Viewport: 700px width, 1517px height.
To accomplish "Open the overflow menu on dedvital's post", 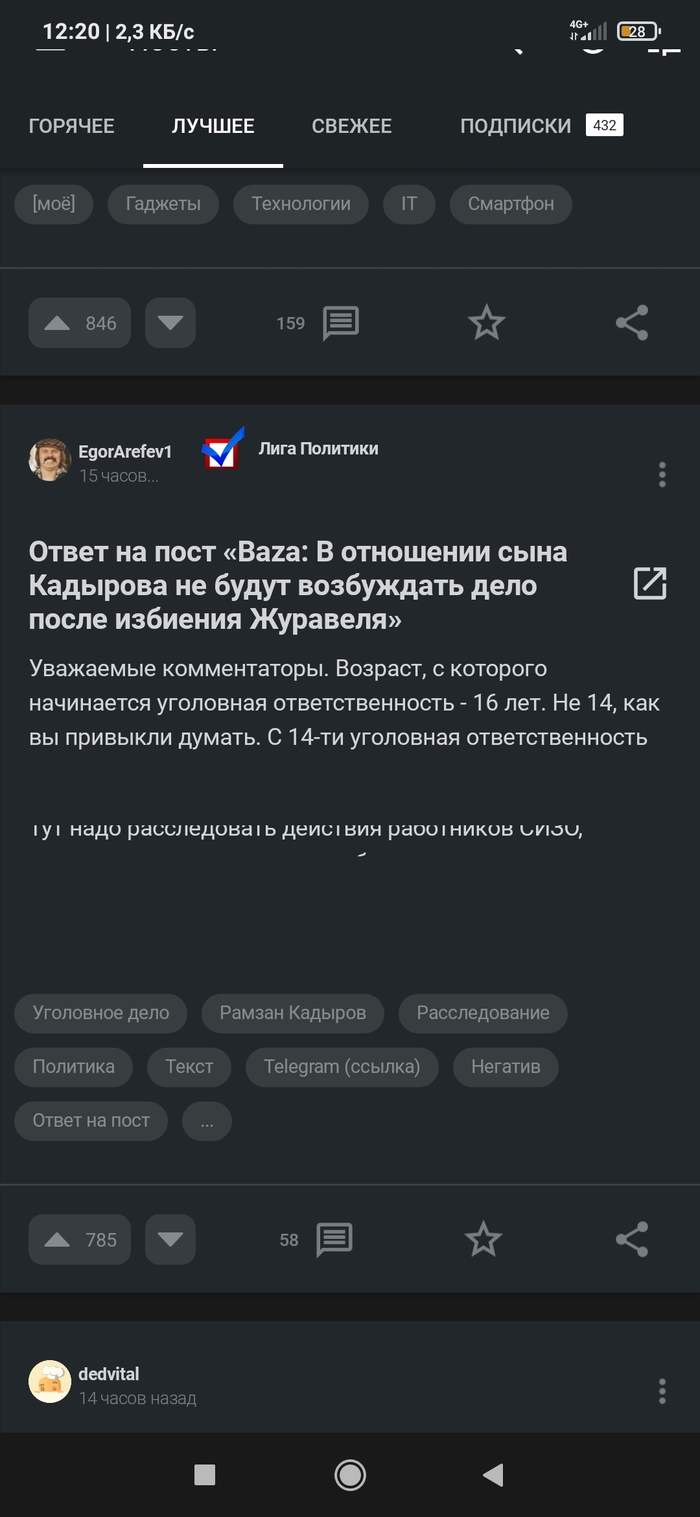I will 661,1391.
